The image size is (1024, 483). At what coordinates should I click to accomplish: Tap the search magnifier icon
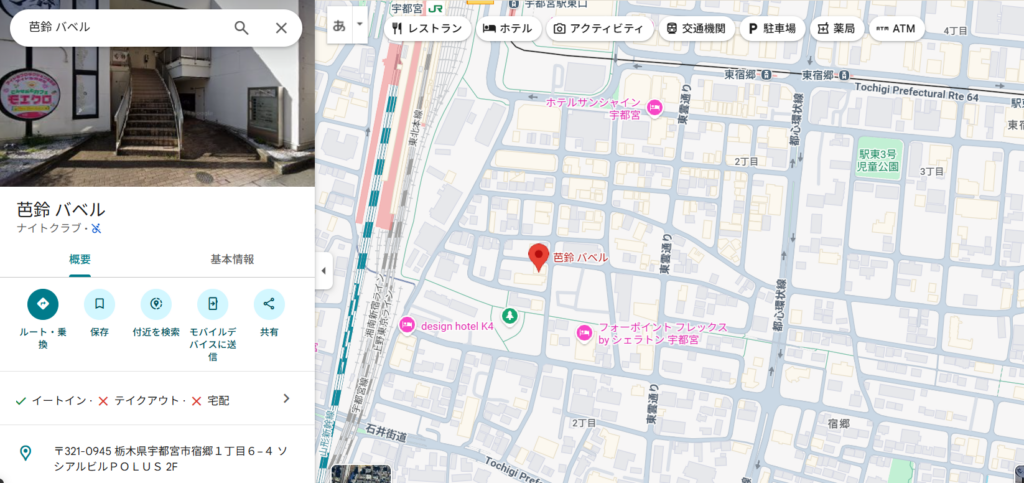click(241, 28)
